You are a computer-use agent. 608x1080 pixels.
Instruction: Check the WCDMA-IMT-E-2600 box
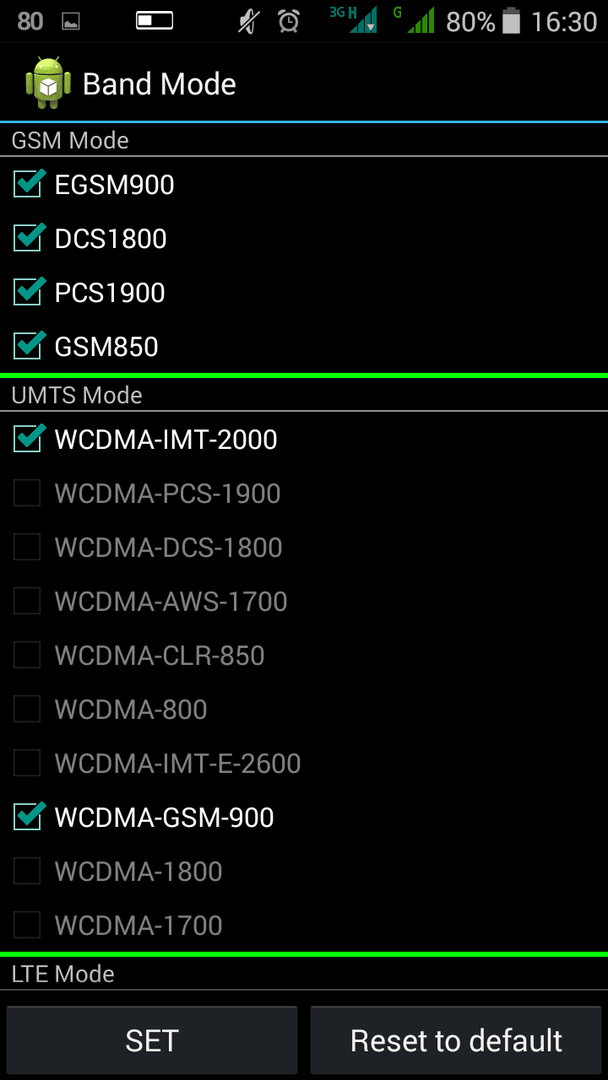(28, 763)
